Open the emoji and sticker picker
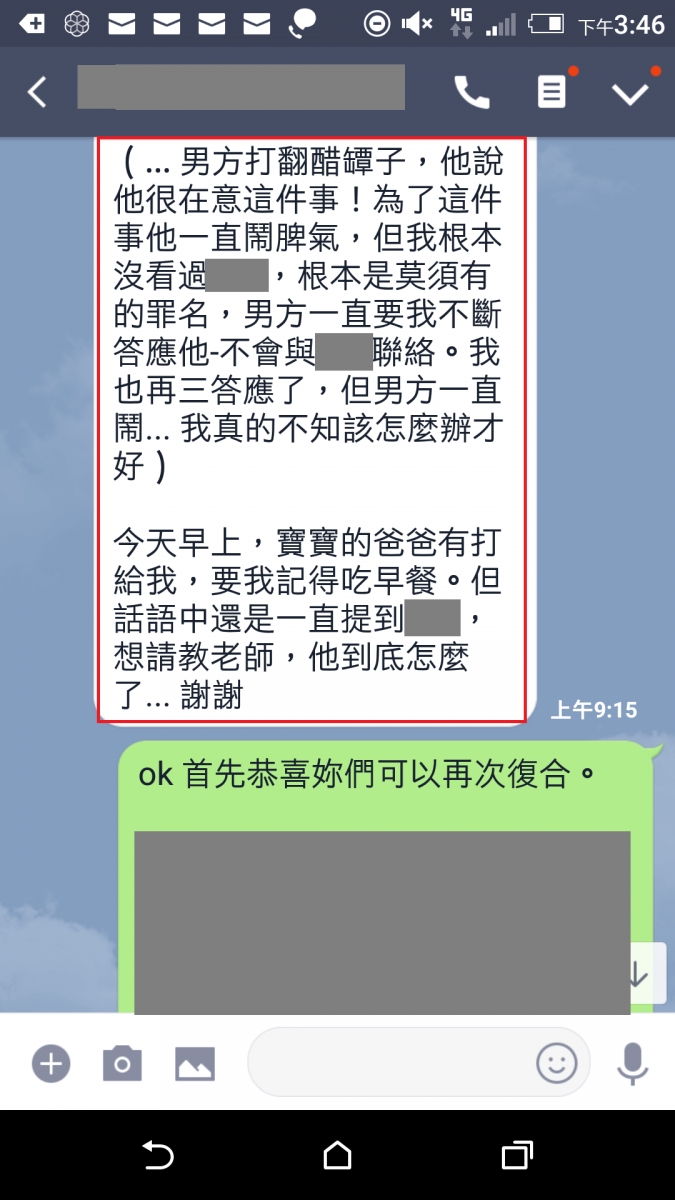This screenshot has height=1200, width=675. 557,1062
